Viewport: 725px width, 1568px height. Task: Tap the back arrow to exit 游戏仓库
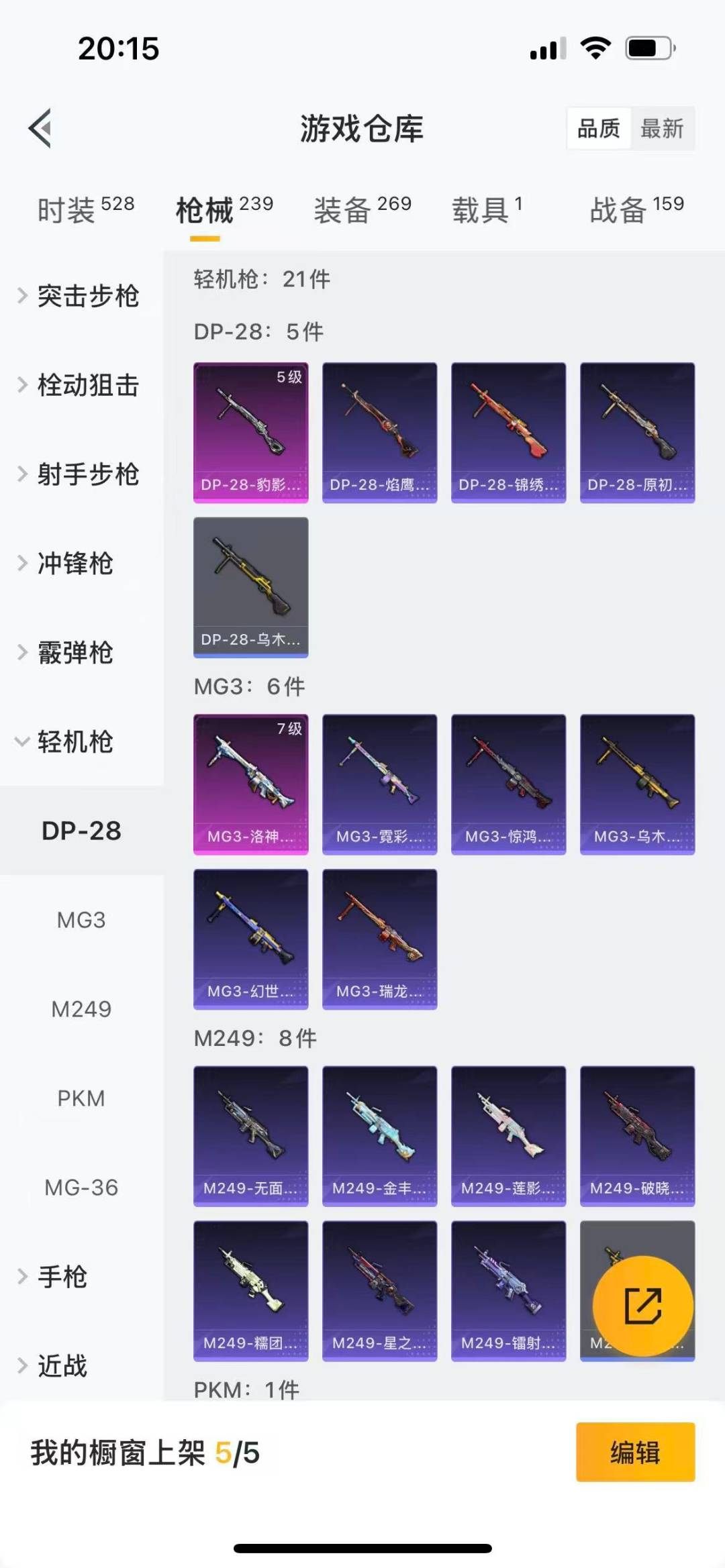[x=40, y=129]
